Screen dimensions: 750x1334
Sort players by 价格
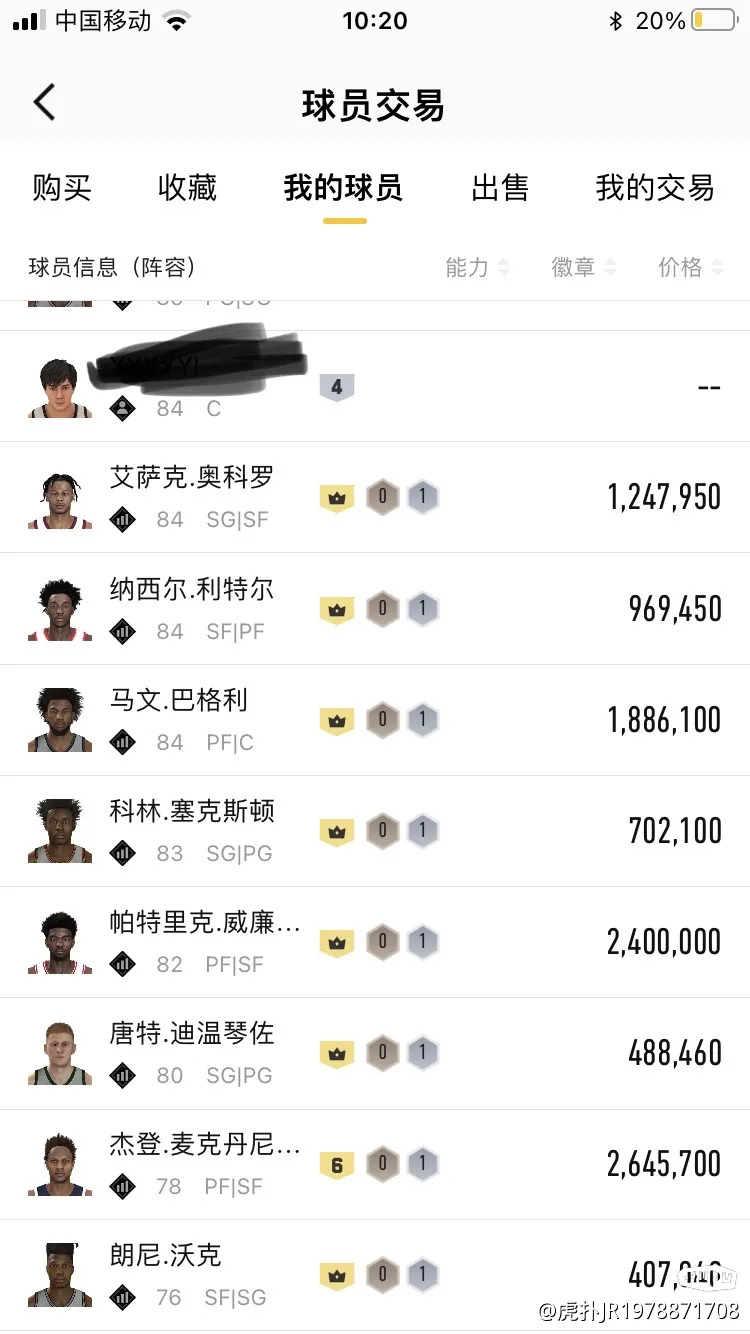(x=690, y=267)
